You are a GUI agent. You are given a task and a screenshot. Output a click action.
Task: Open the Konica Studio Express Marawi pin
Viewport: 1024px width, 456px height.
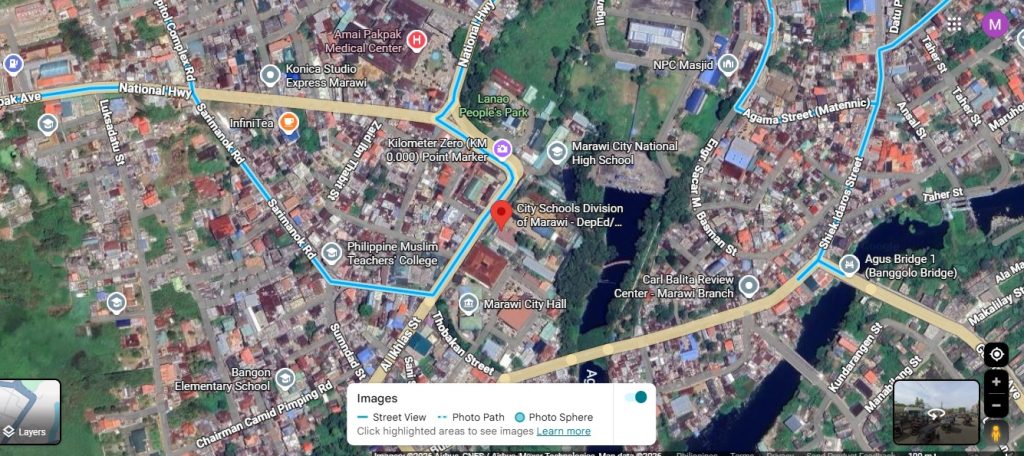click(x=270, y=74)
